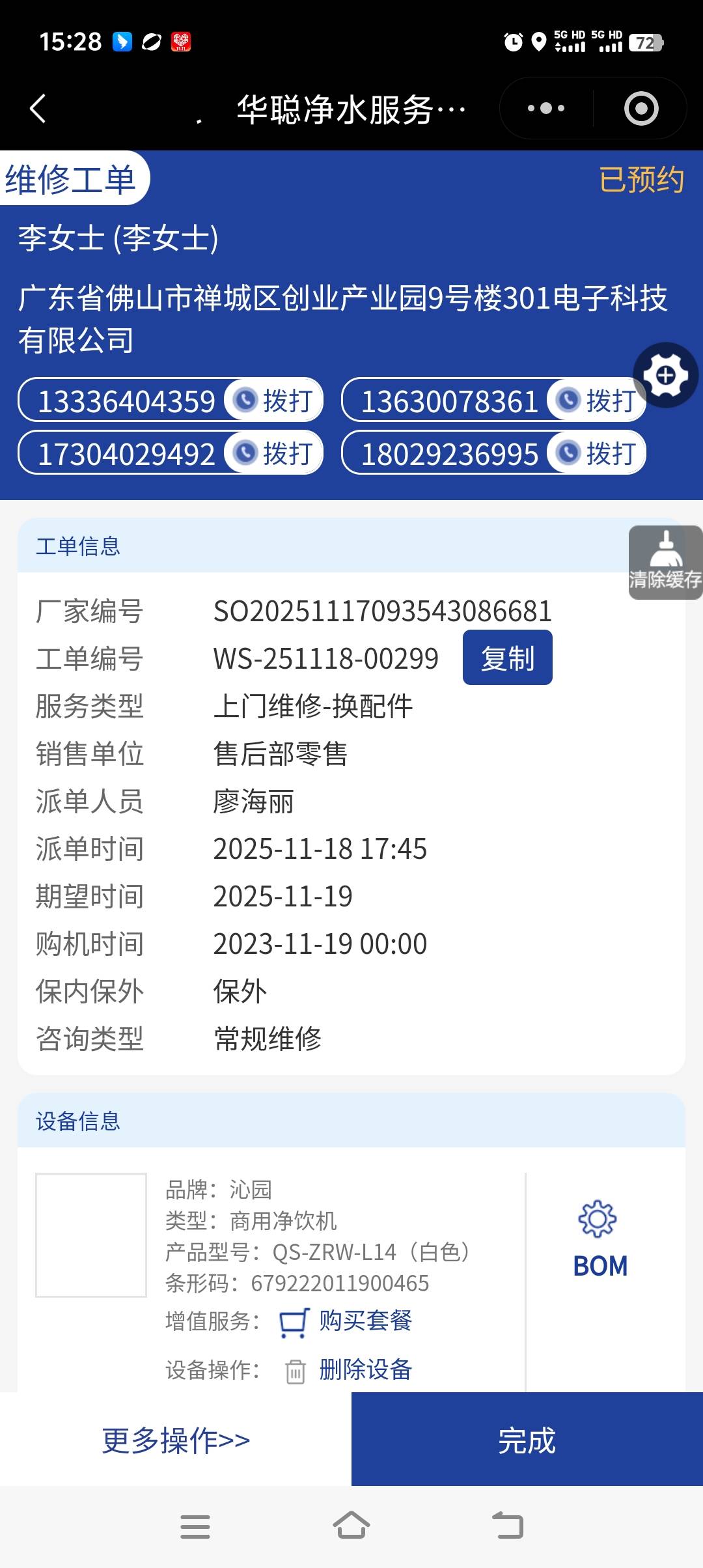Open 更多操作 for more actions
The height and width of the screenshot is (1568, 703).
[x=176, y=1440]
